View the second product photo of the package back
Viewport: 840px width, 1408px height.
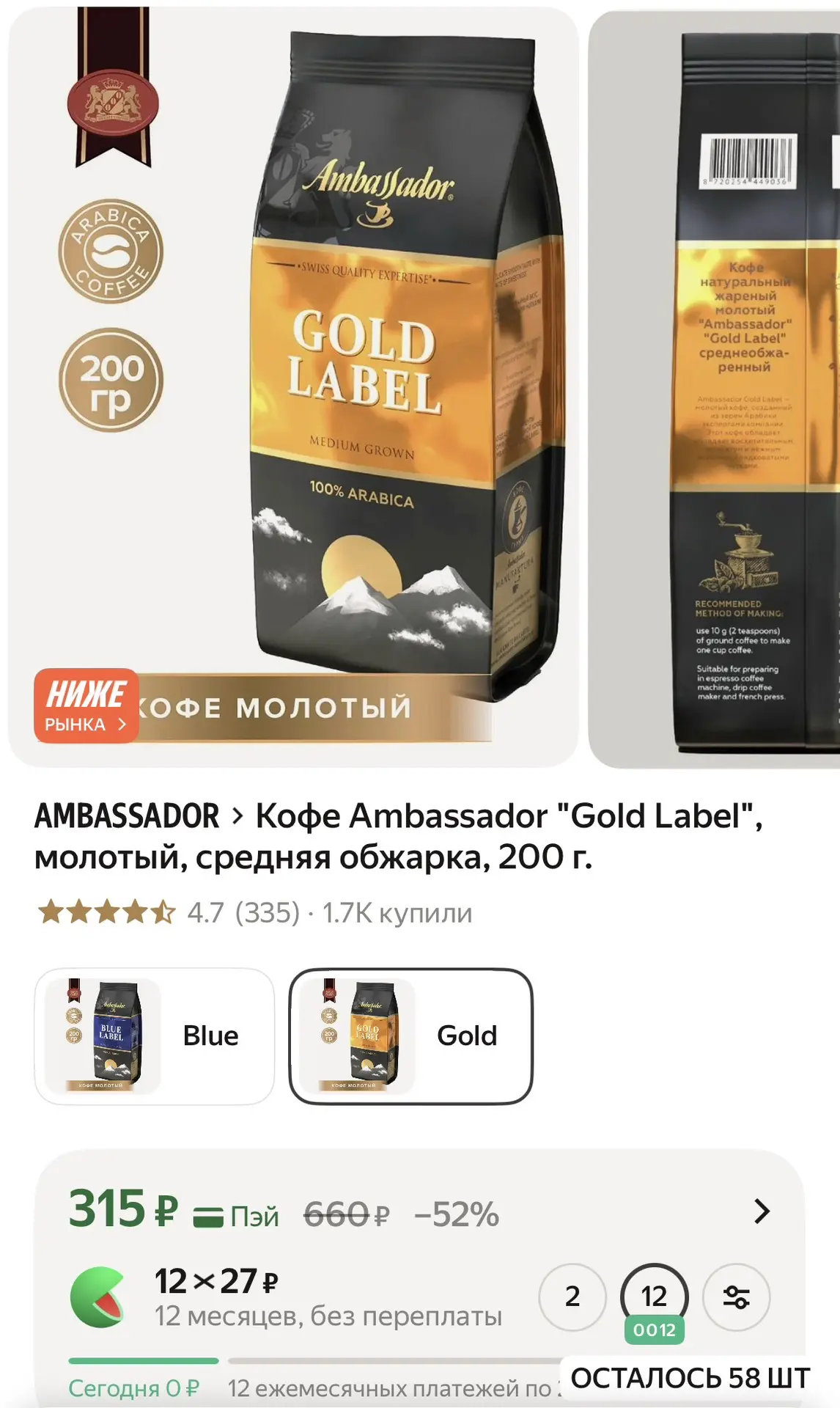715,389
